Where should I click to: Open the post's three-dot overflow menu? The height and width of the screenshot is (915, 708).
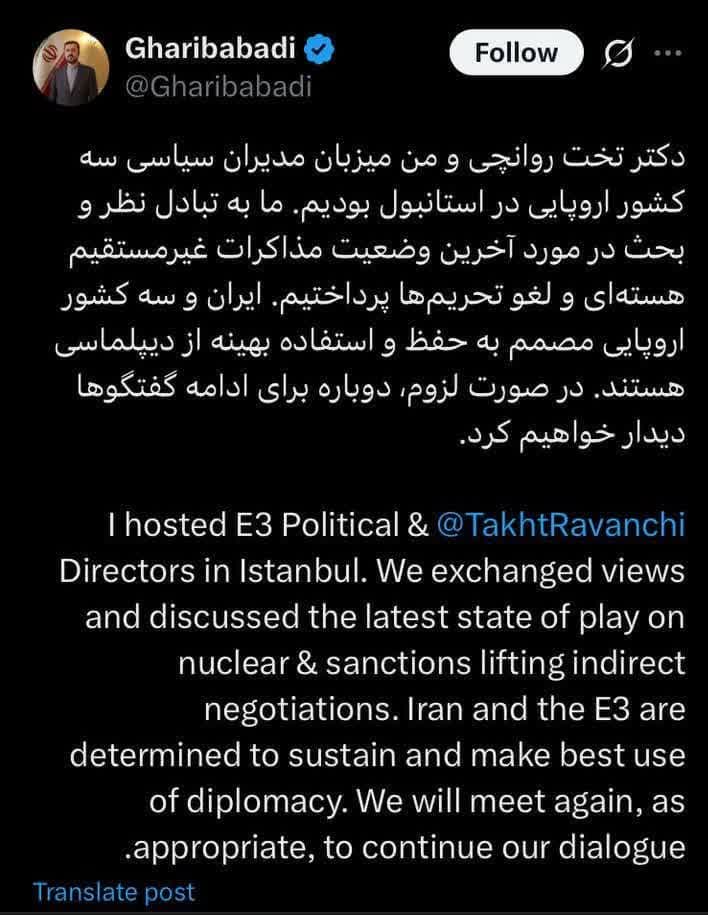pos(667,52)
